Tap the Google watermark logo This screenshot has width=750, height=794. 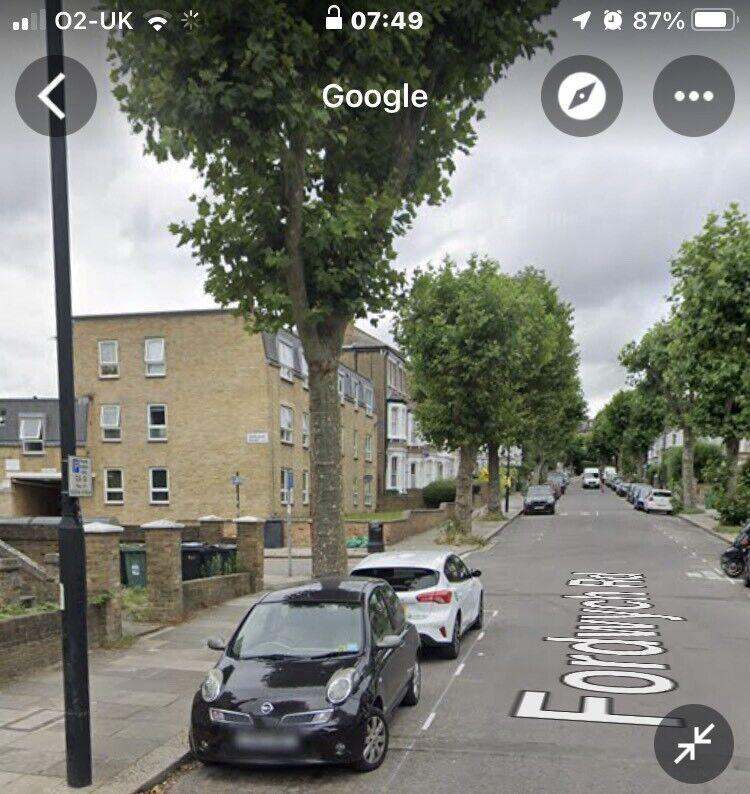point(374,97)
